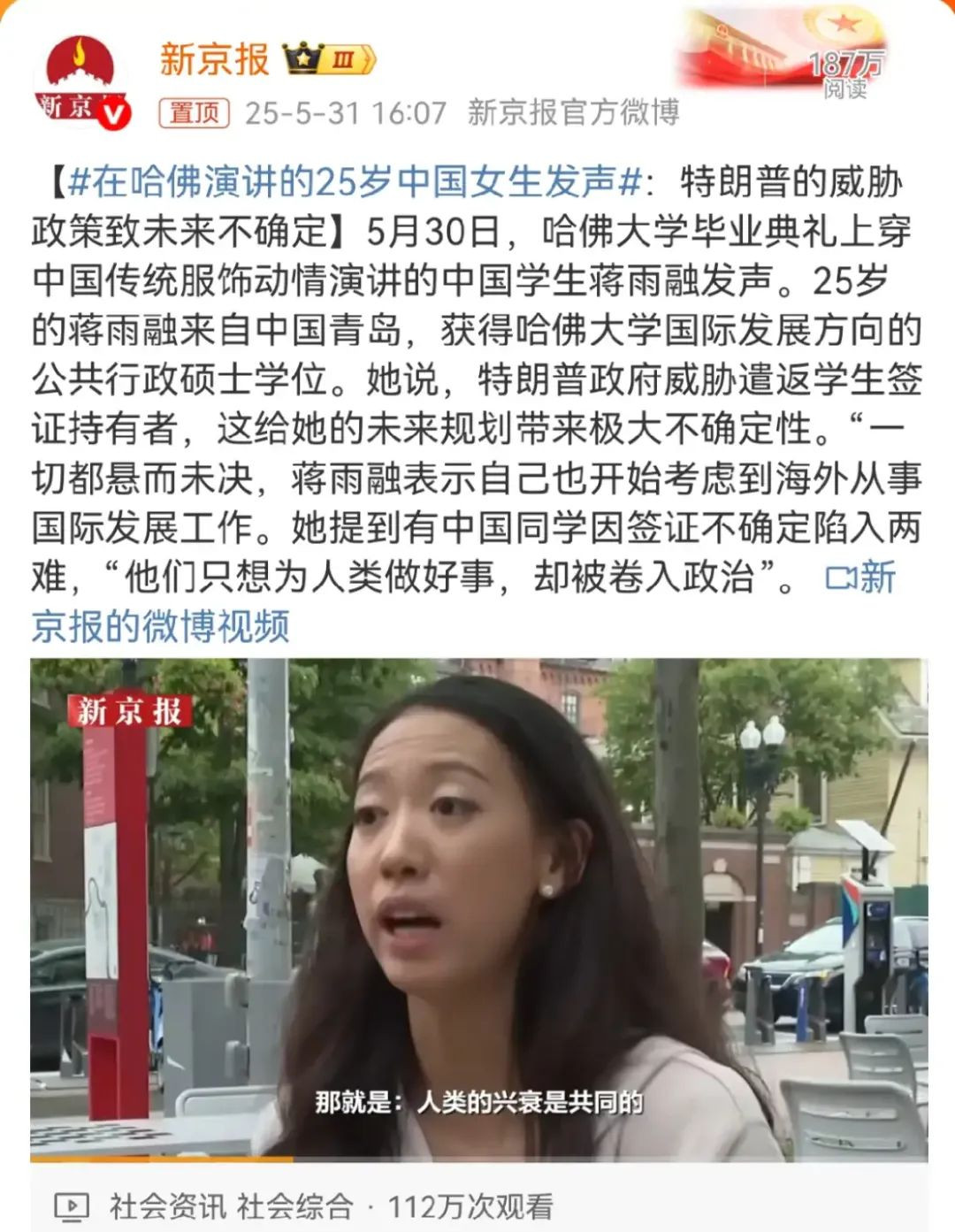Open 新京报 profile avatar

pos(81,83)
